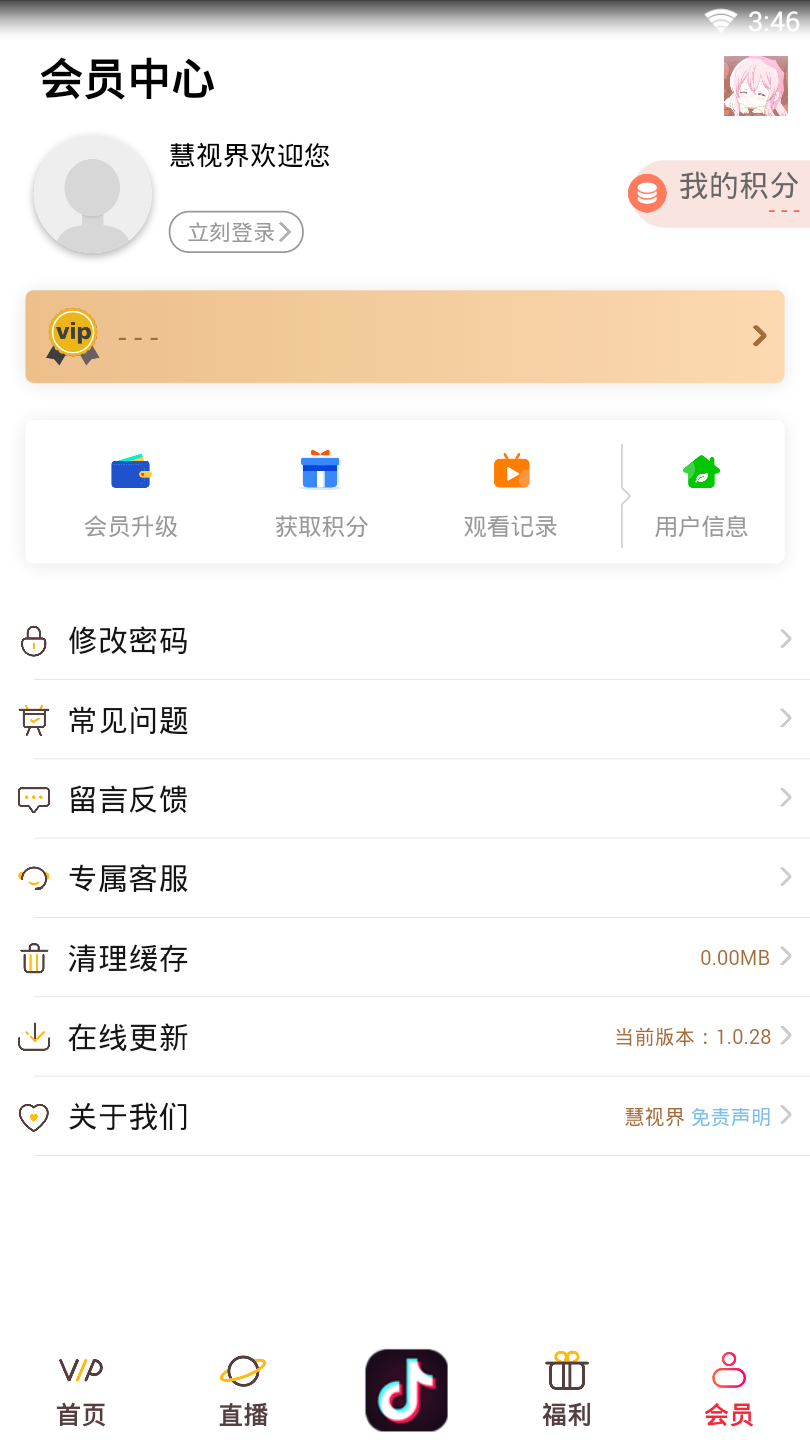The height and width of the screenshot is (1440, 810).
Task: Open 留言反馈 feedback row
Action: click(x=405, y=799)
